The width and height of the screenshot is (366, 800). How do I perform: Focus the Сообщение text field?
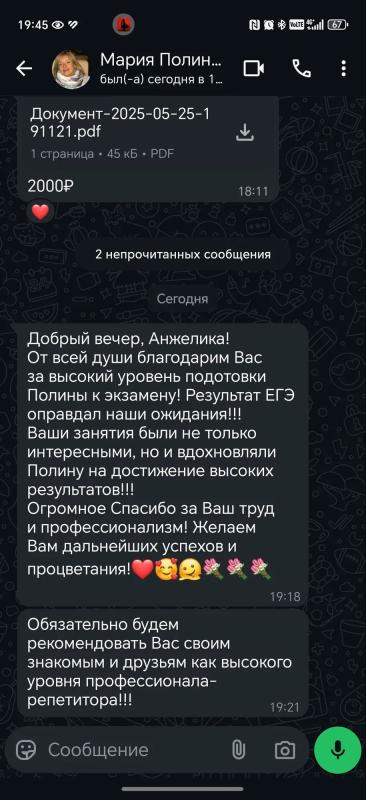[x=133, y=749]
